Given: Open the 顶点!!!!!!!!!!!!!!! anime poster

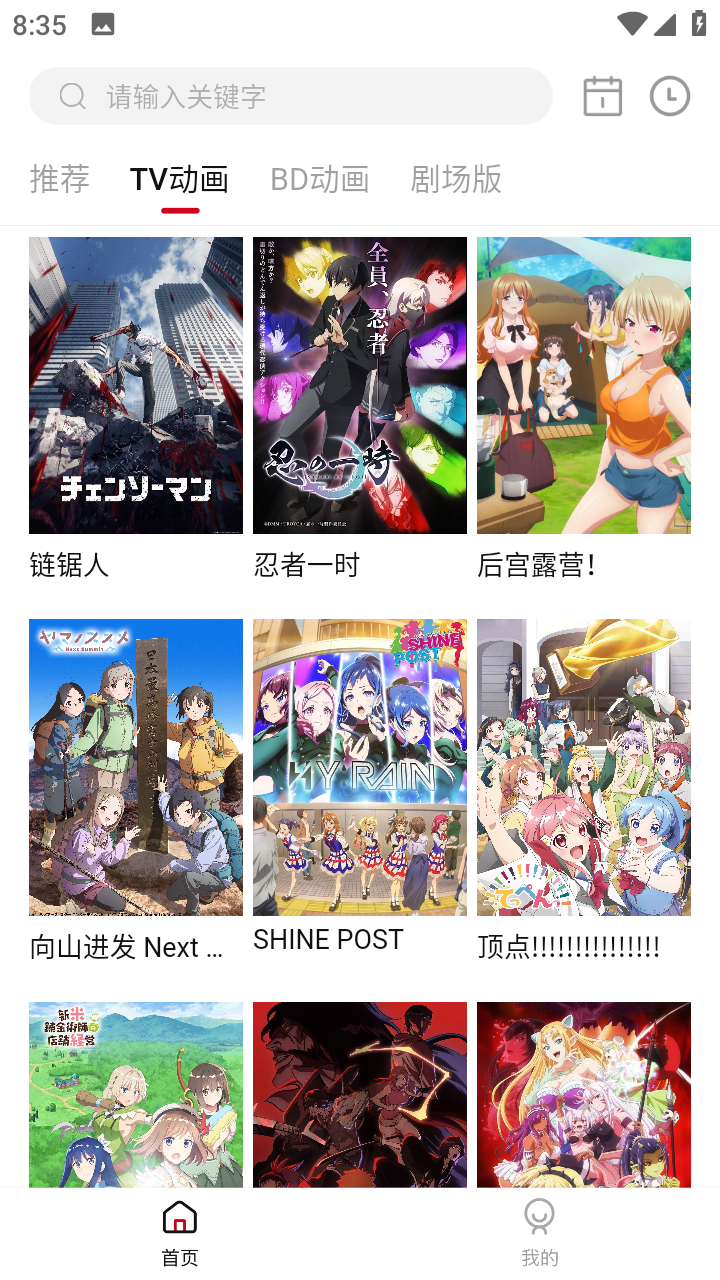Looking at the screenshot, I should 583,767.
